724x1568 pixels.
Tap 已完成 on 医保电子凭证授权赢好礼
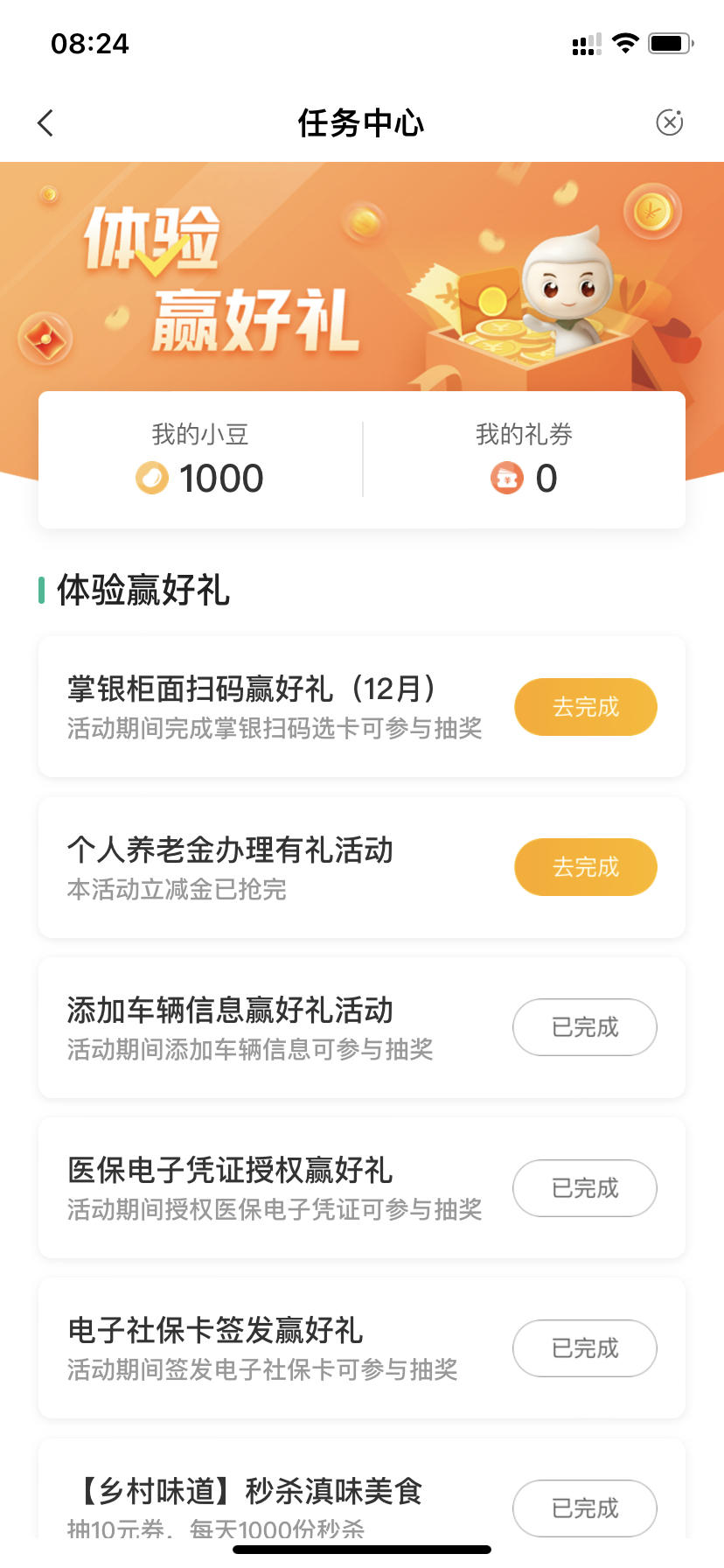pos(585,1188)
